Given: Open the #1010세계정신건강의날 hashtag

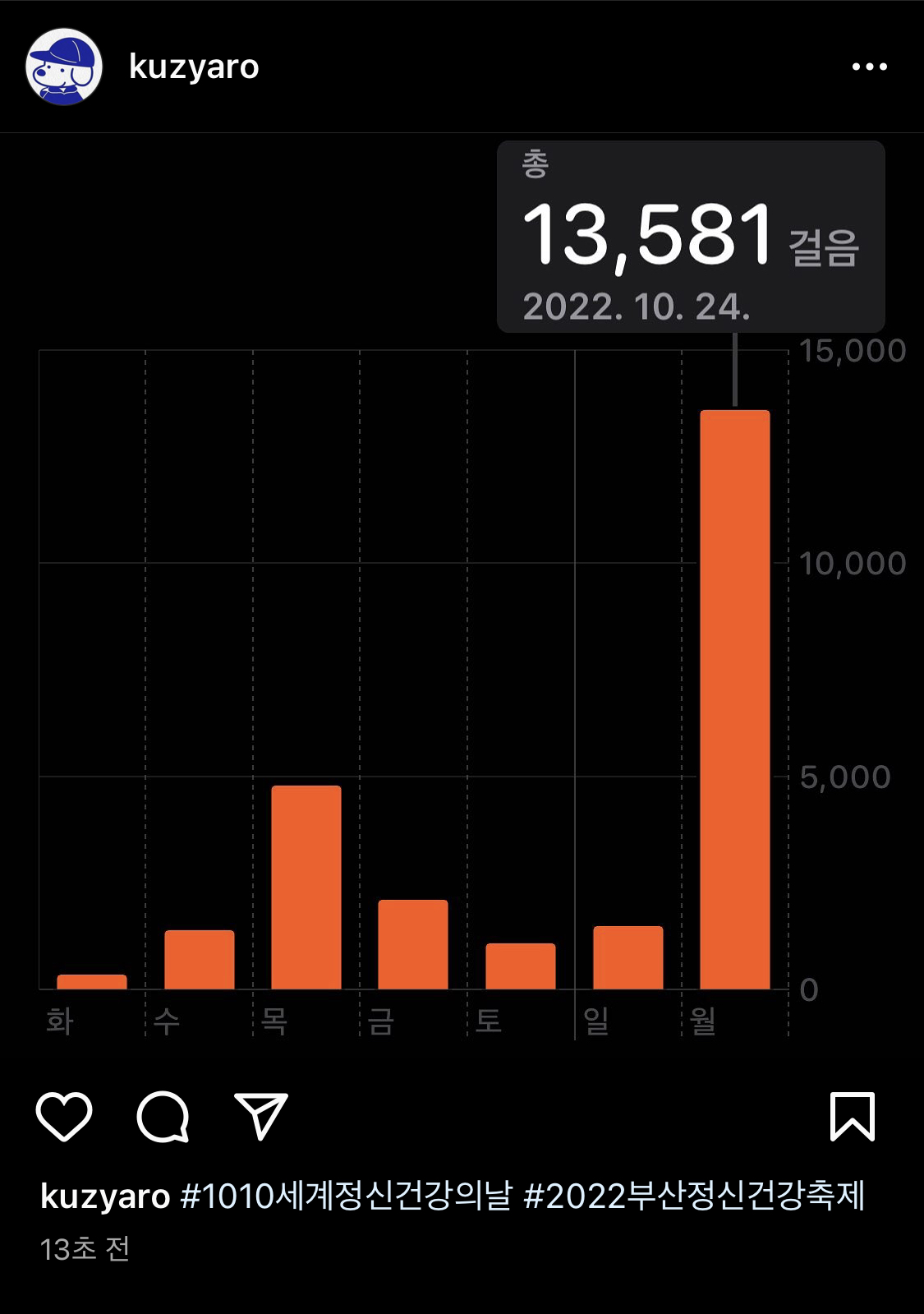Looking at the screenshot, I should pyautogui.click(x=346, y=1196).
